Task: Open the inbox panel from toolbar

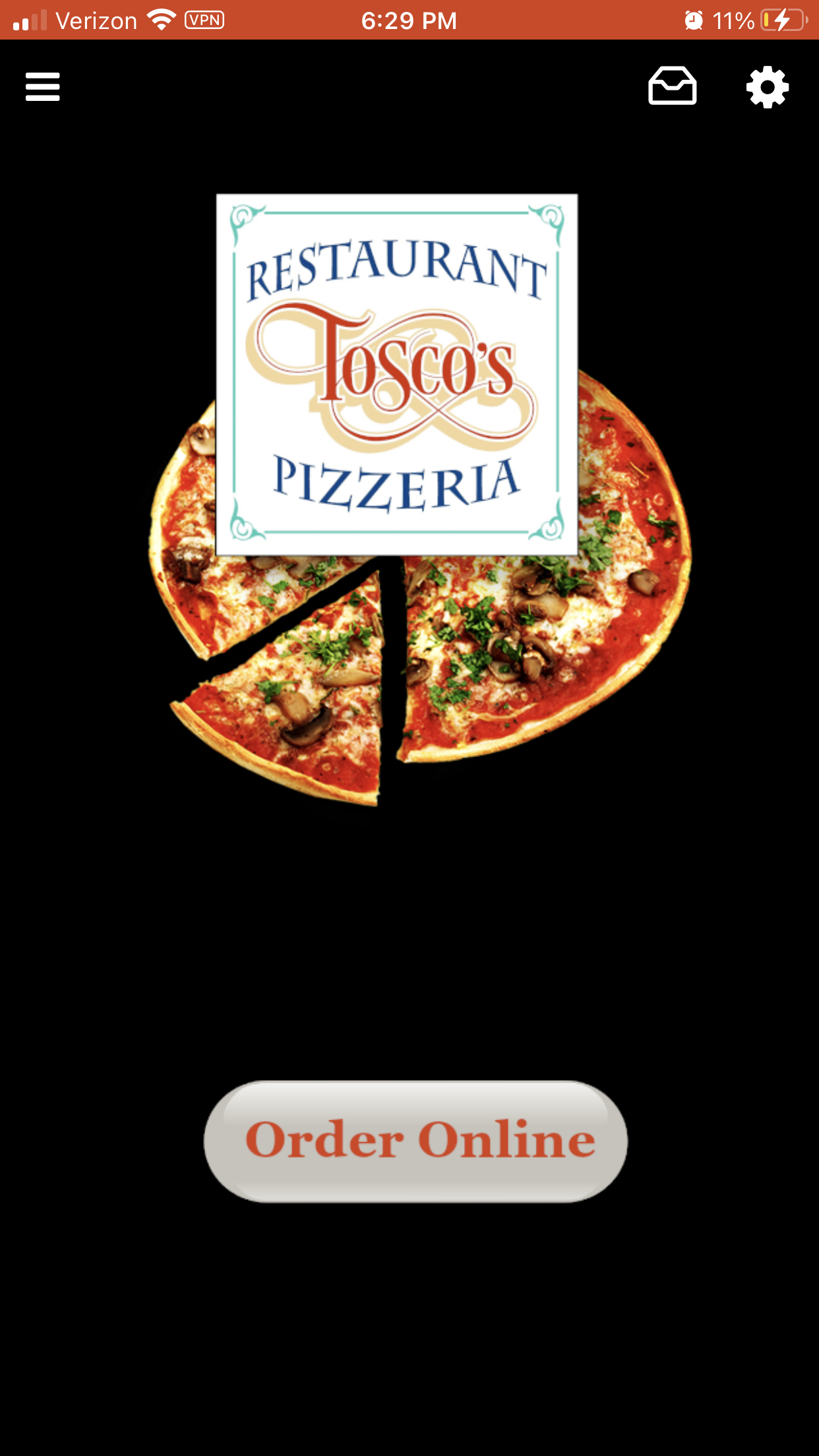Action: [x=673, y=86]
